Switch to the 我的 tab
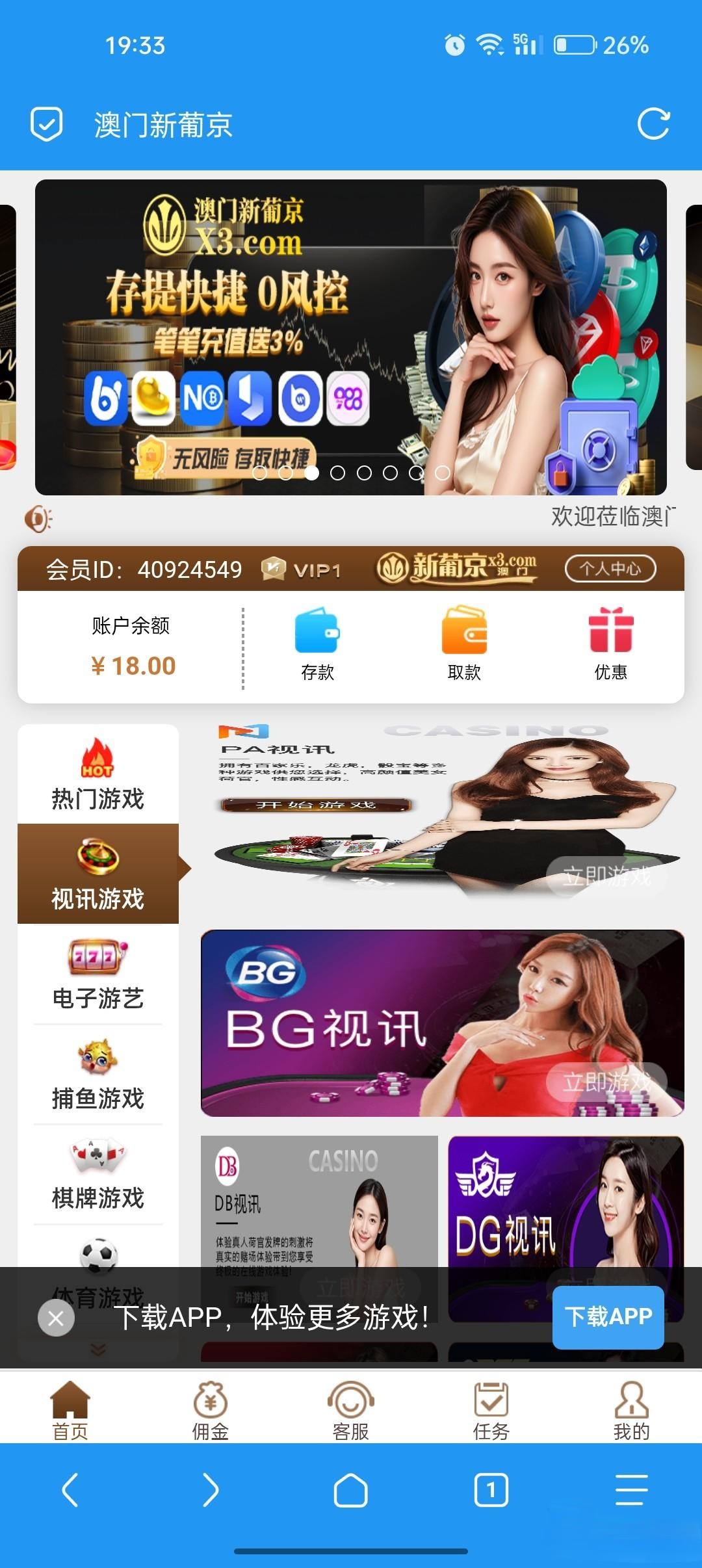The height and width of the screenshot is (1568, 702). [631, 1411]
